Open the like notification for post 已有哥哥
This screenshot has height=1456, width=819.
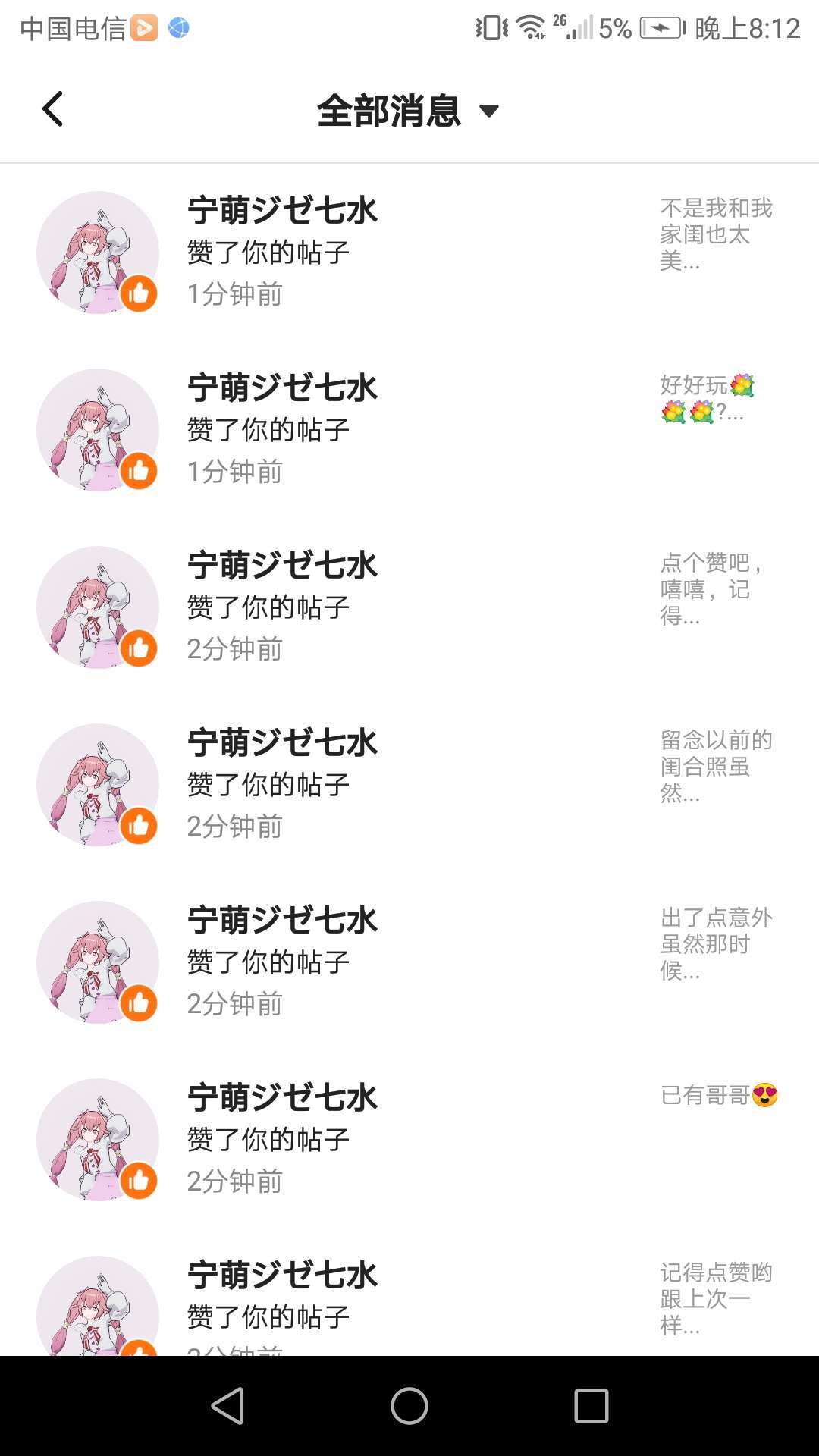(x=409, y=1139)
